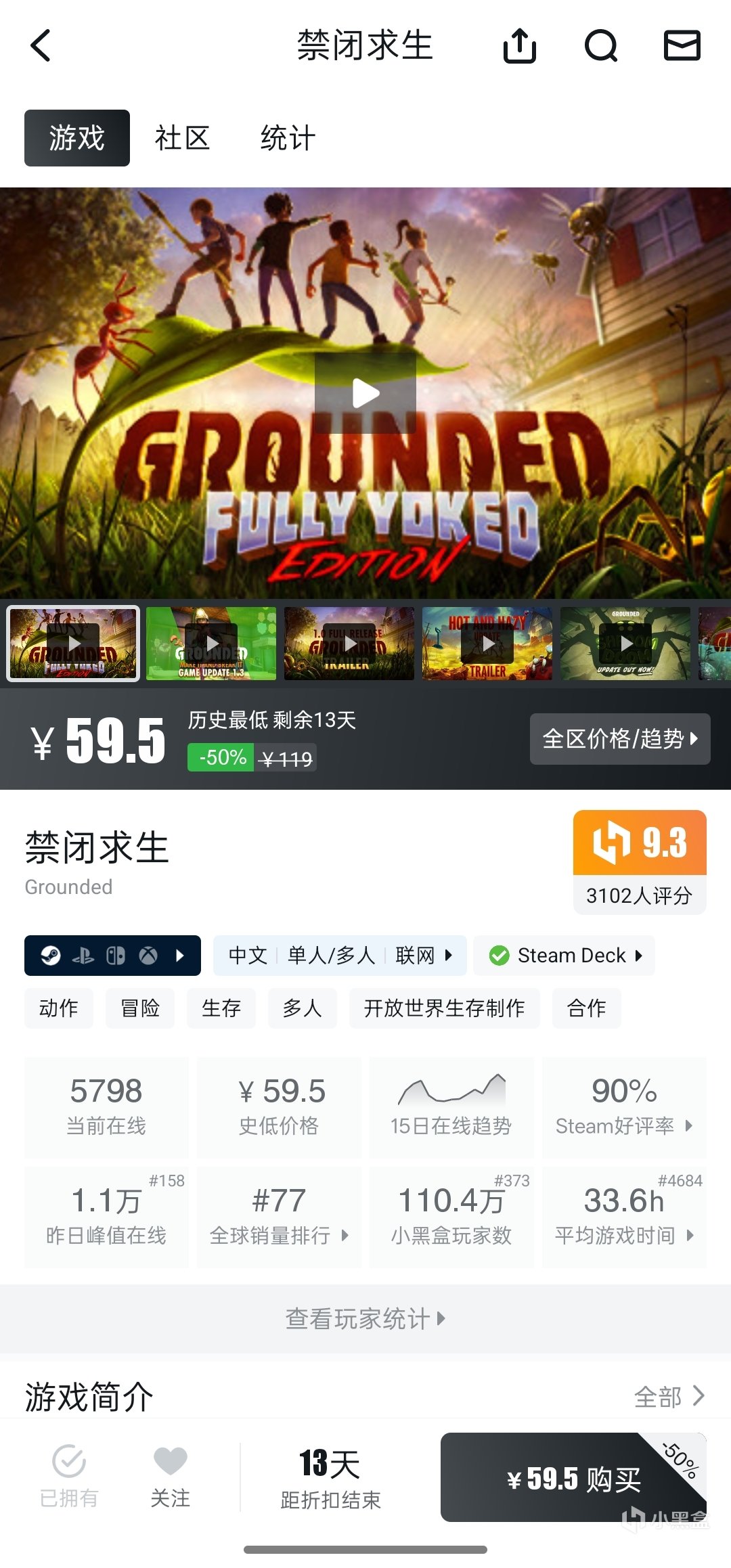The width and height of the screenshot is (731, 1568).
Task: Open 查看玩家统计
Action: click(x=365, y=1318)
